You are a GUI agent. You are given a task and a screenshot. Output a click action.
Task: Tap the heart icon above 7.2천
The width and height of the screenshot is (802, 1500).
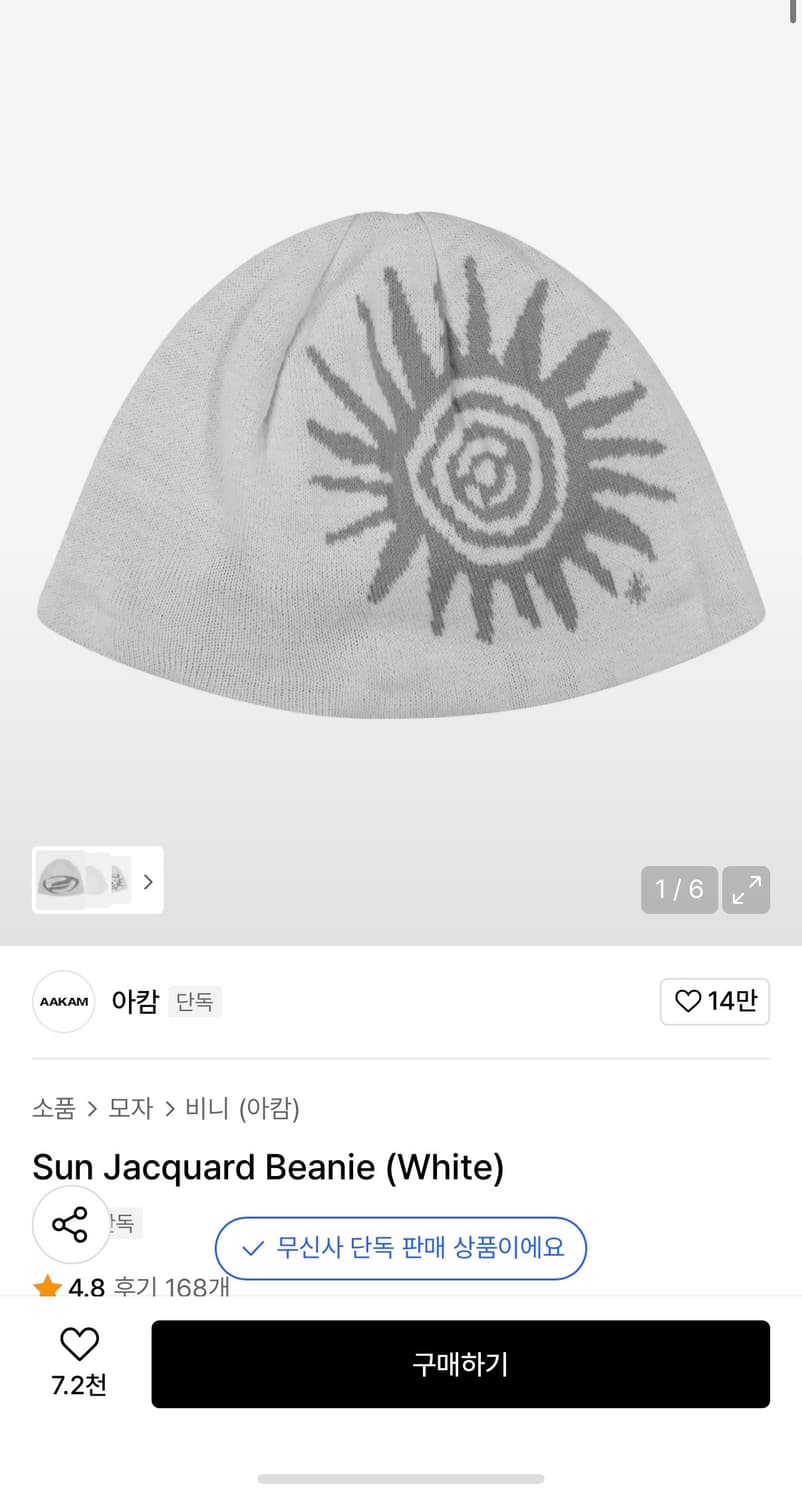tap(79, 1344)
